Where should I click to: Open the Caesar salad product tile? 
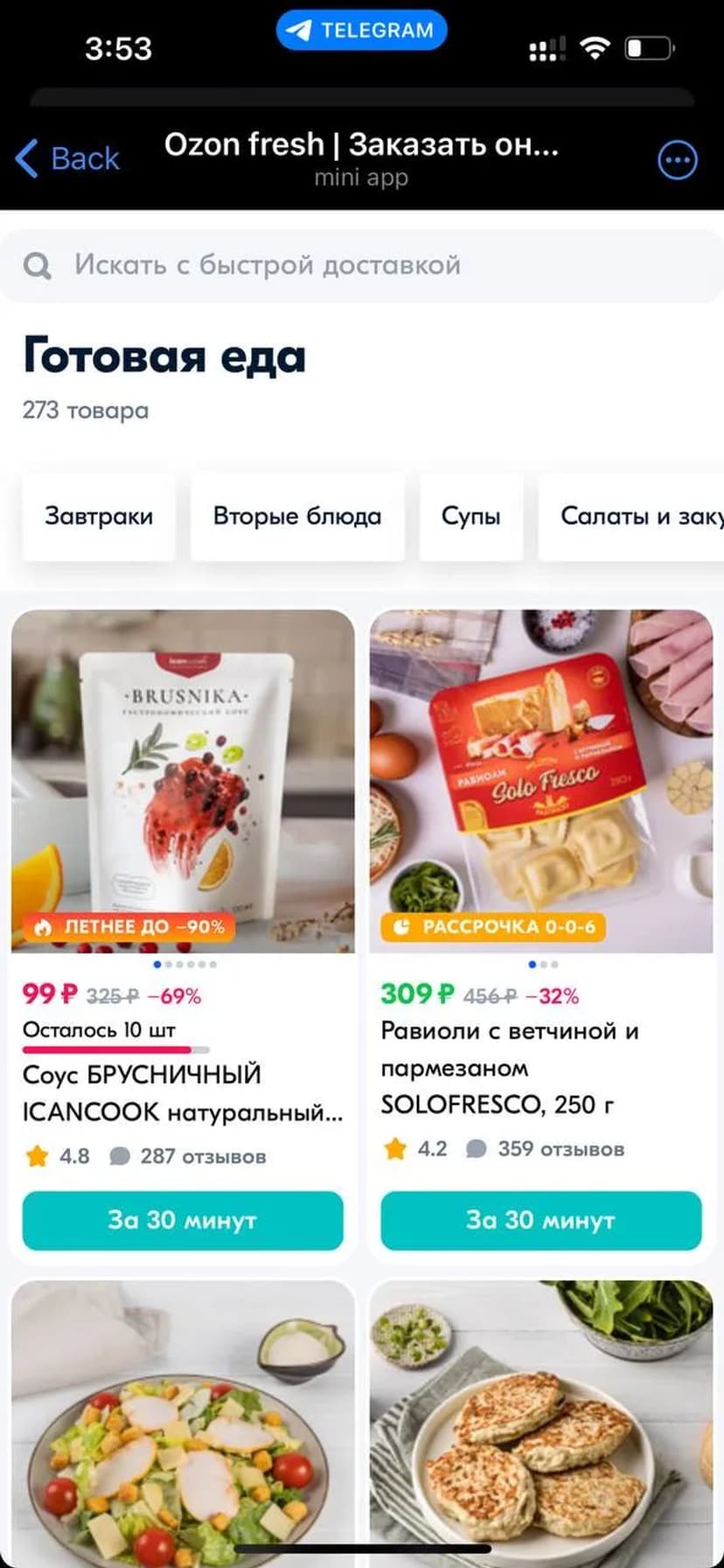pyautogui.click(x=183, y=1421)
